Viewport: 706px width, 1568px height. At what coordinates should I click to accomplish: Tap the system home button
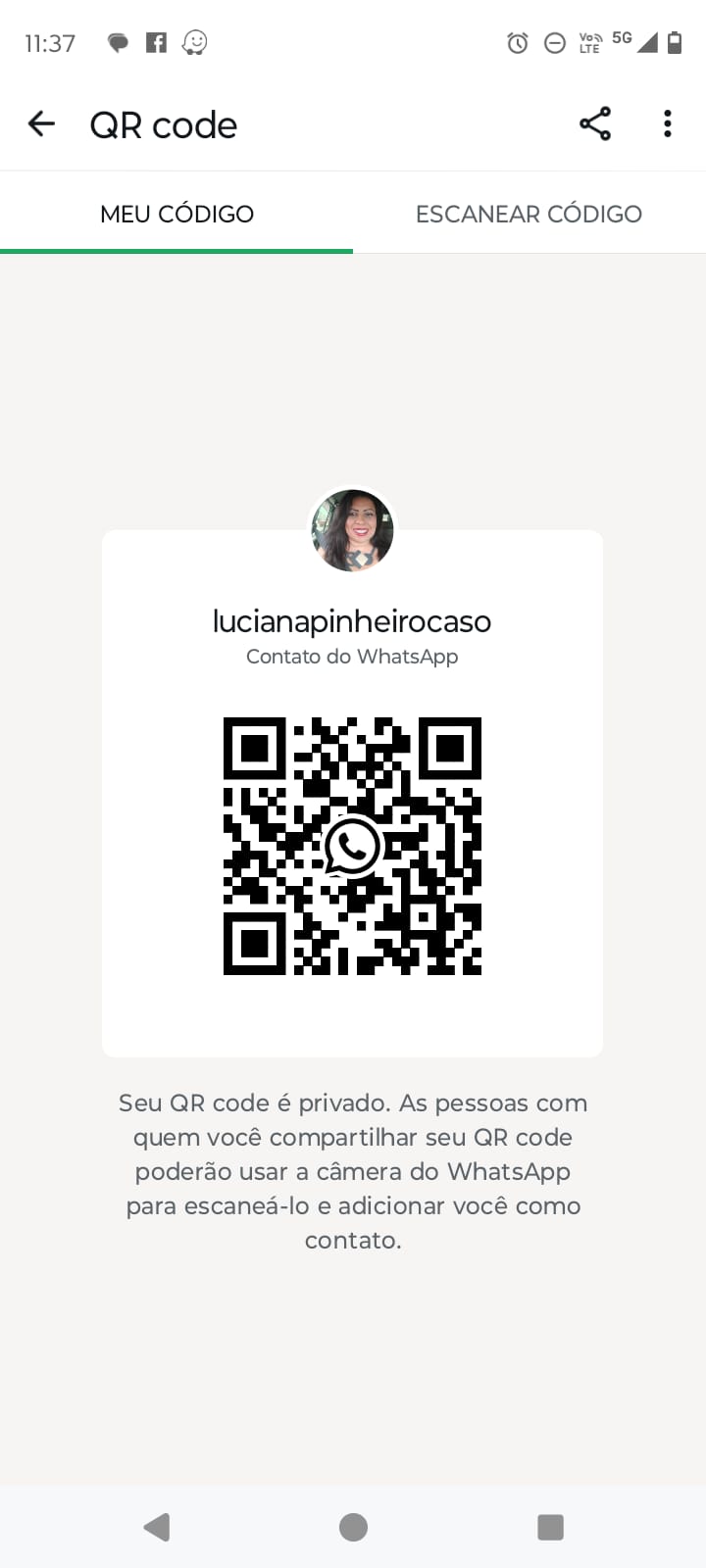coord(353,1527)
